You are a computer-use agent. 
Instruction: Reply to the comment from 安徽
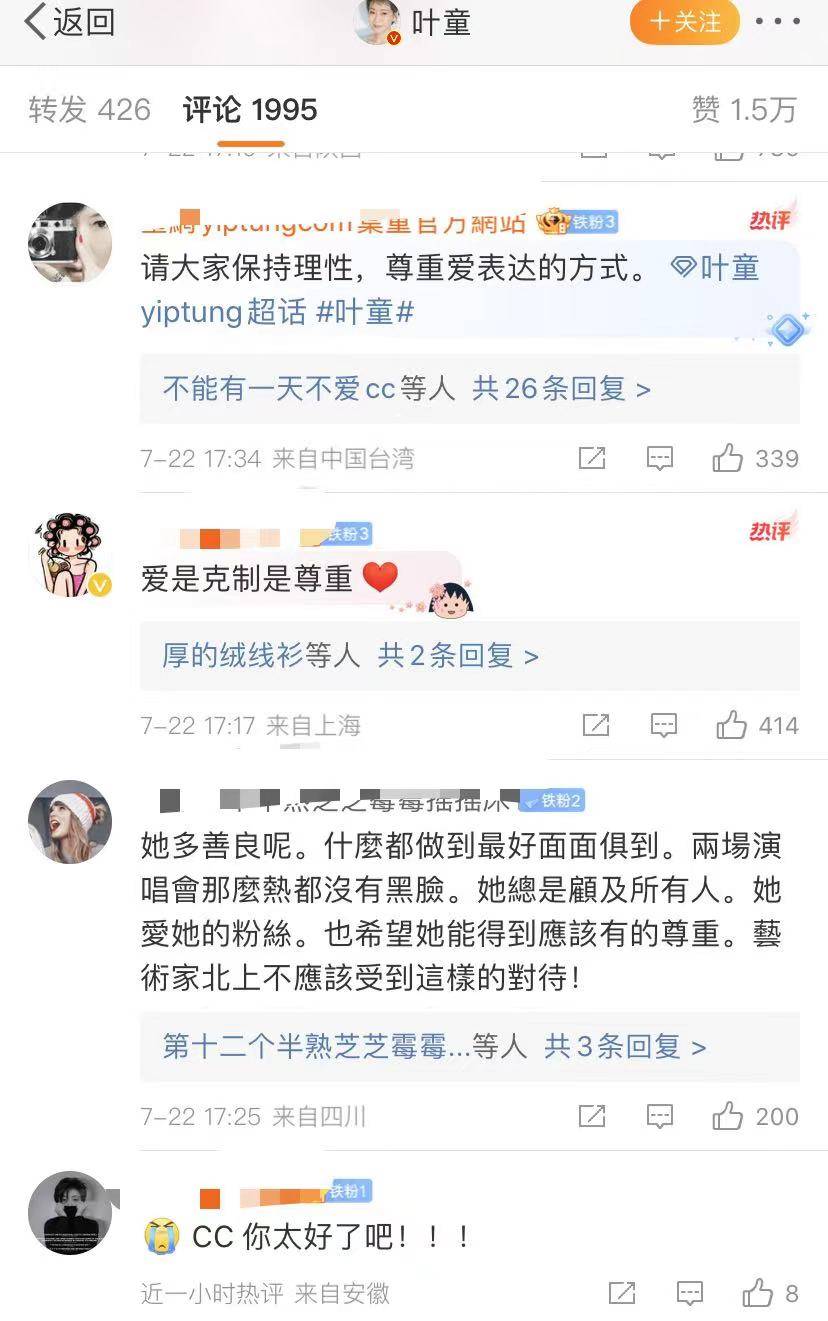(690, 1293)
